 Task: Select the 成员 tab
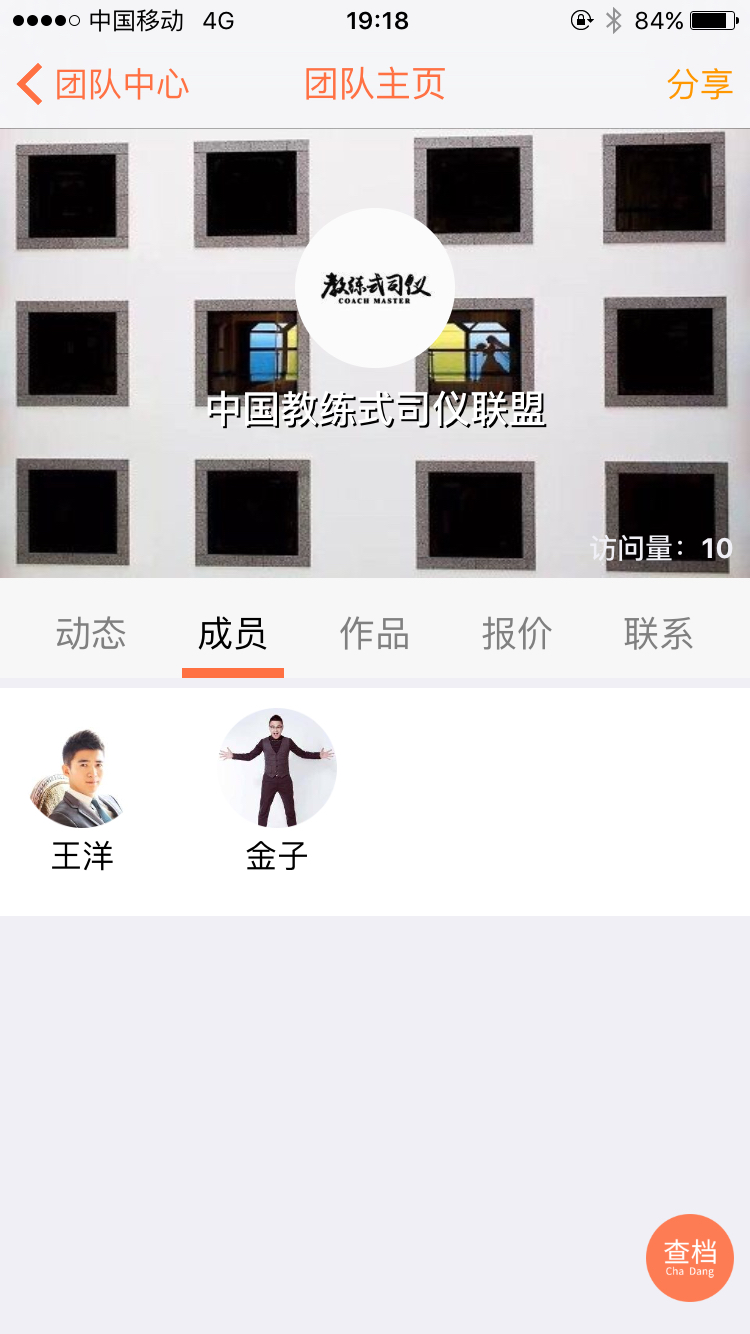click(x=233, y=634)
